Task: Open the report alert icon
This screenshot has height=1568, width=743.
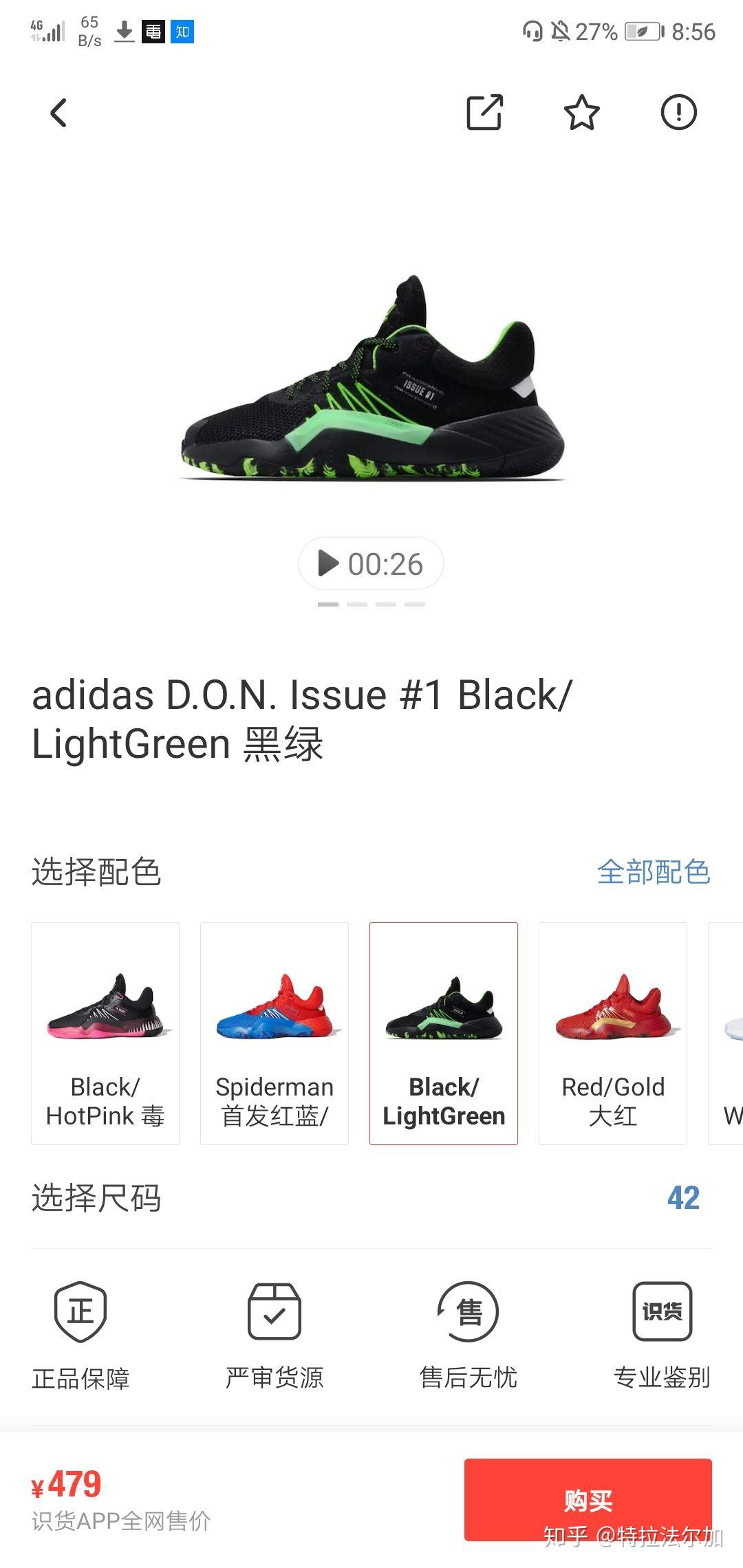Action: pos(678,113)
